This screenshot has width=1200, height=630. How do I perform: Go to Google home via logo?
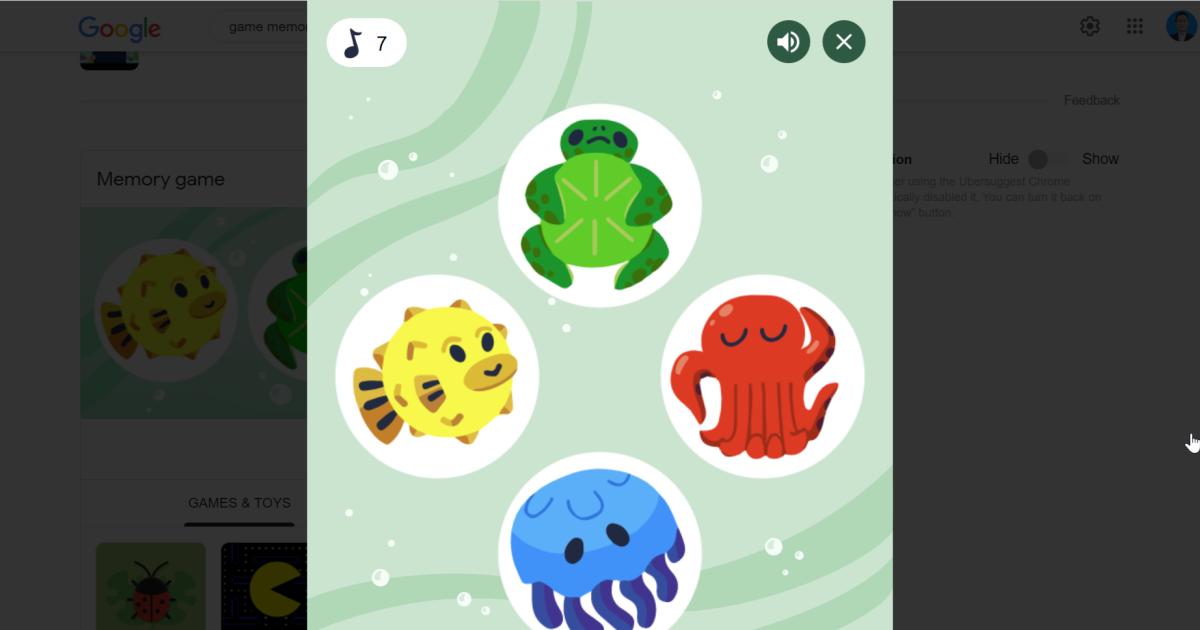119,28
